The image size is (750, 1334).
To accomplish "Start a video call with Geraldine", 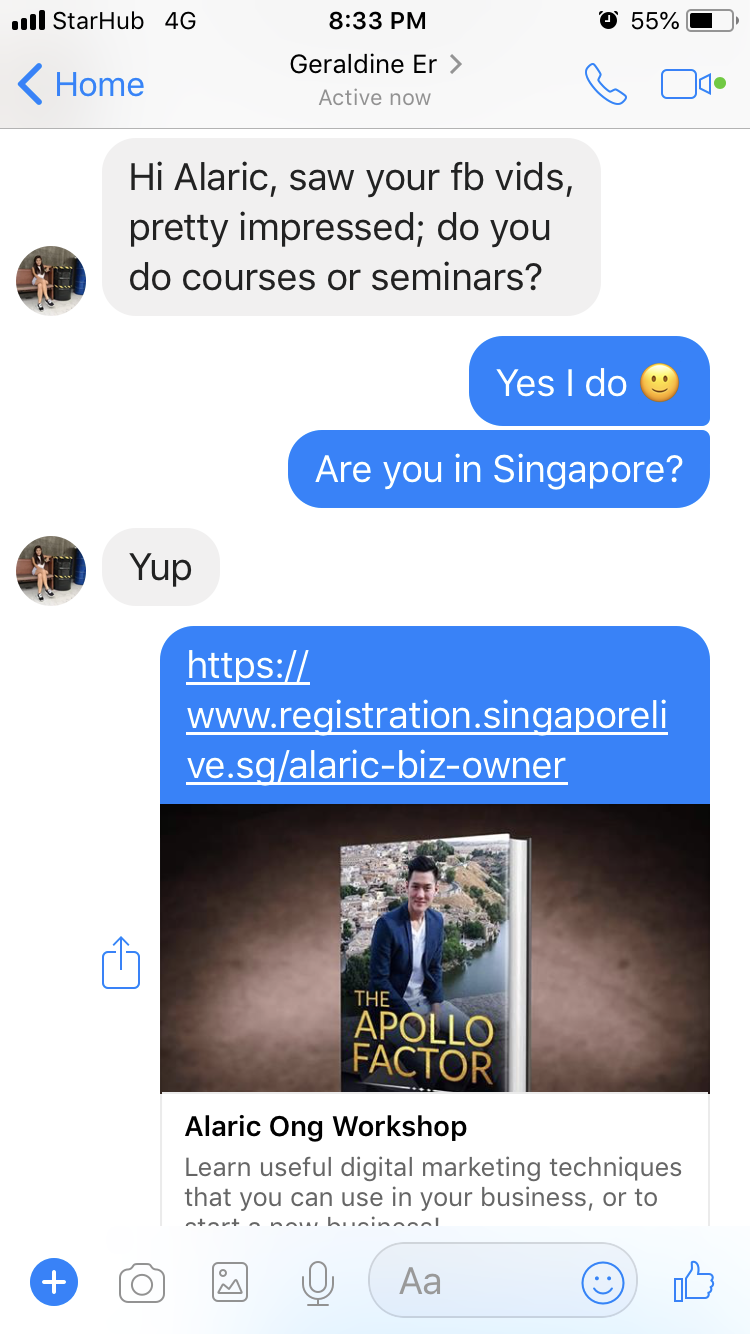I will [692, 85].
